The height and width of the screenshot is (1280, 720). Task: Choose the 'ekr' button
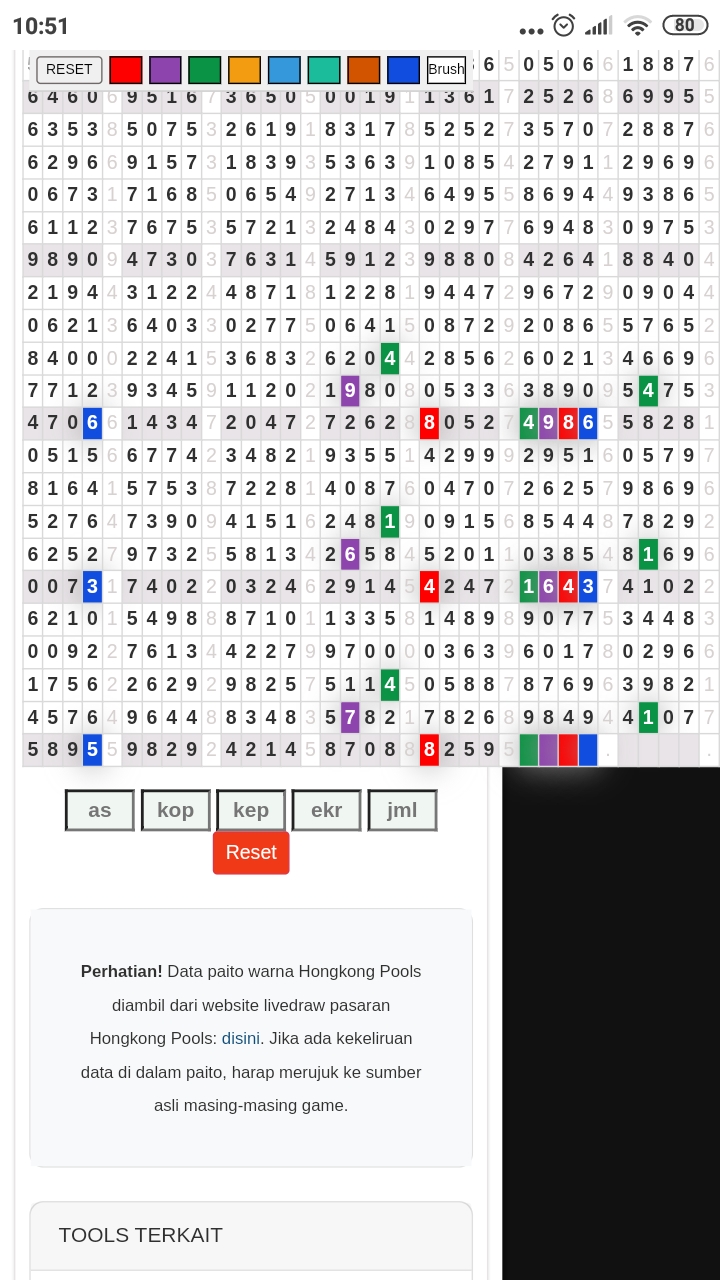(x=326, y=810)
